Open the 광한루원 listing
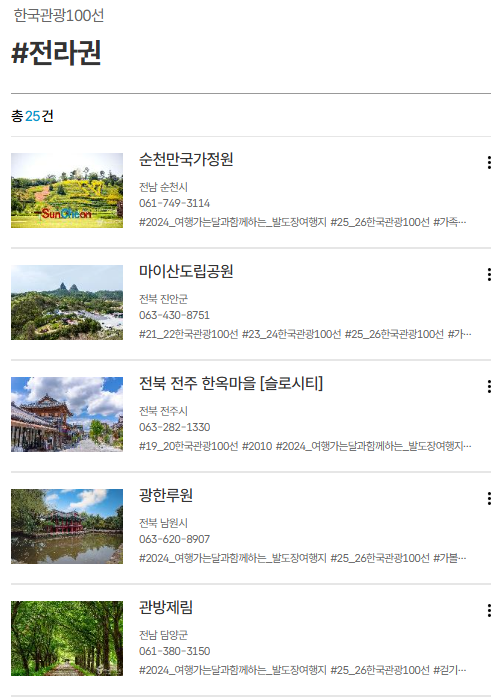The width and height of the screenshot is (503, 700). 166,496
